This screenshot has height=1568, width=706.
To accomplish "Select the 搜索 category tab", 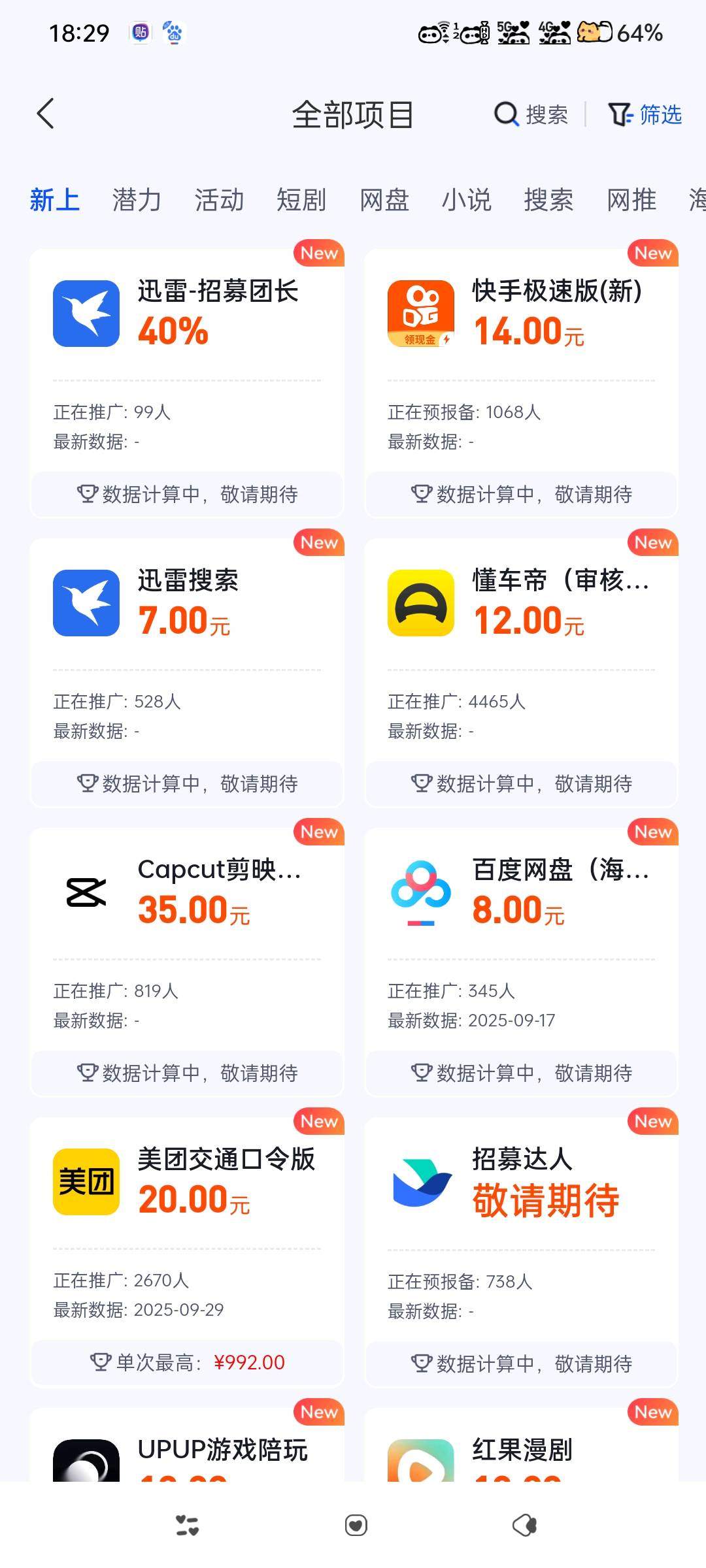I will click(548, 200).
